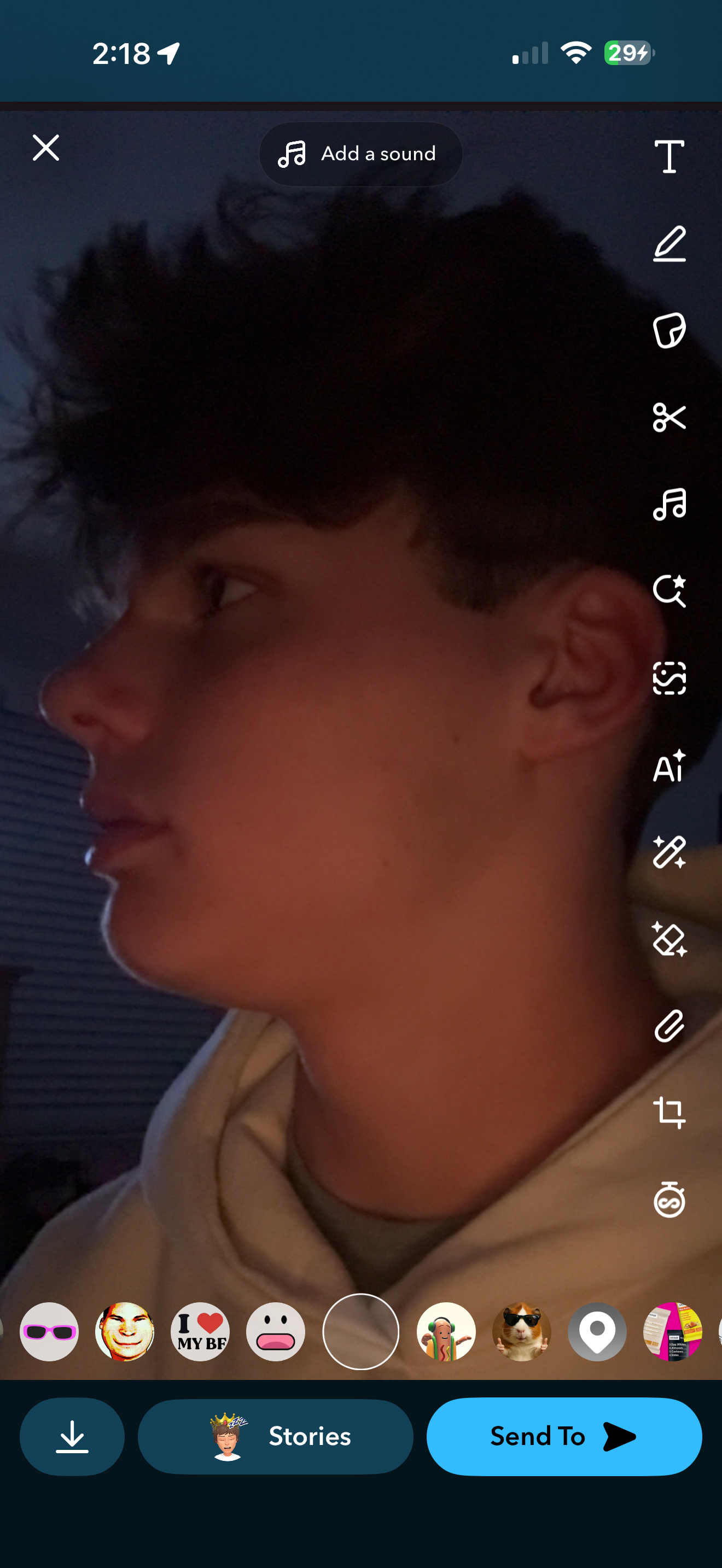Screen dimensions: 722x1568
Task: Choose the guinea pig sunglasses lens
Action: pos(522,1332)
